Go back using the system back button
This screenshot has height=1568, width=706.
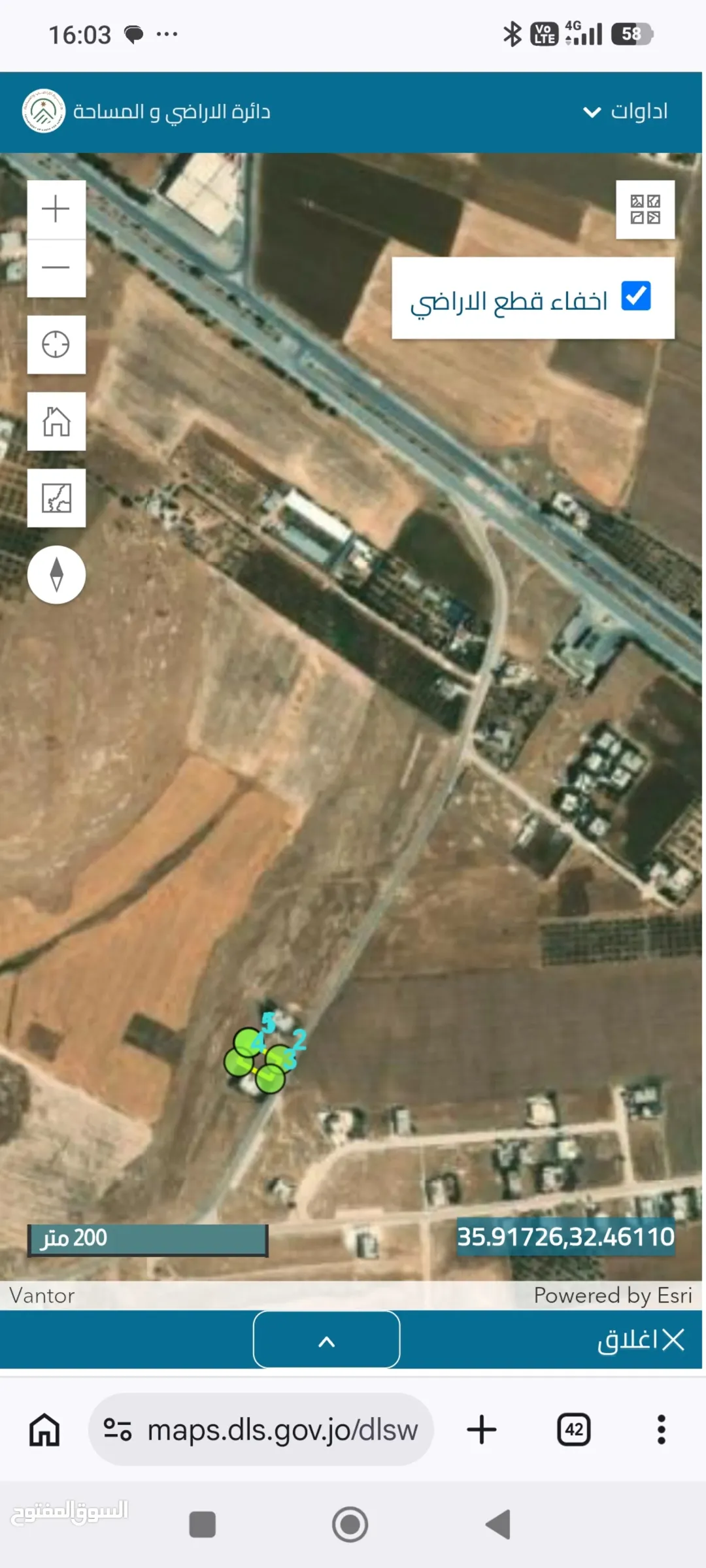click(x=499, y=1524)
